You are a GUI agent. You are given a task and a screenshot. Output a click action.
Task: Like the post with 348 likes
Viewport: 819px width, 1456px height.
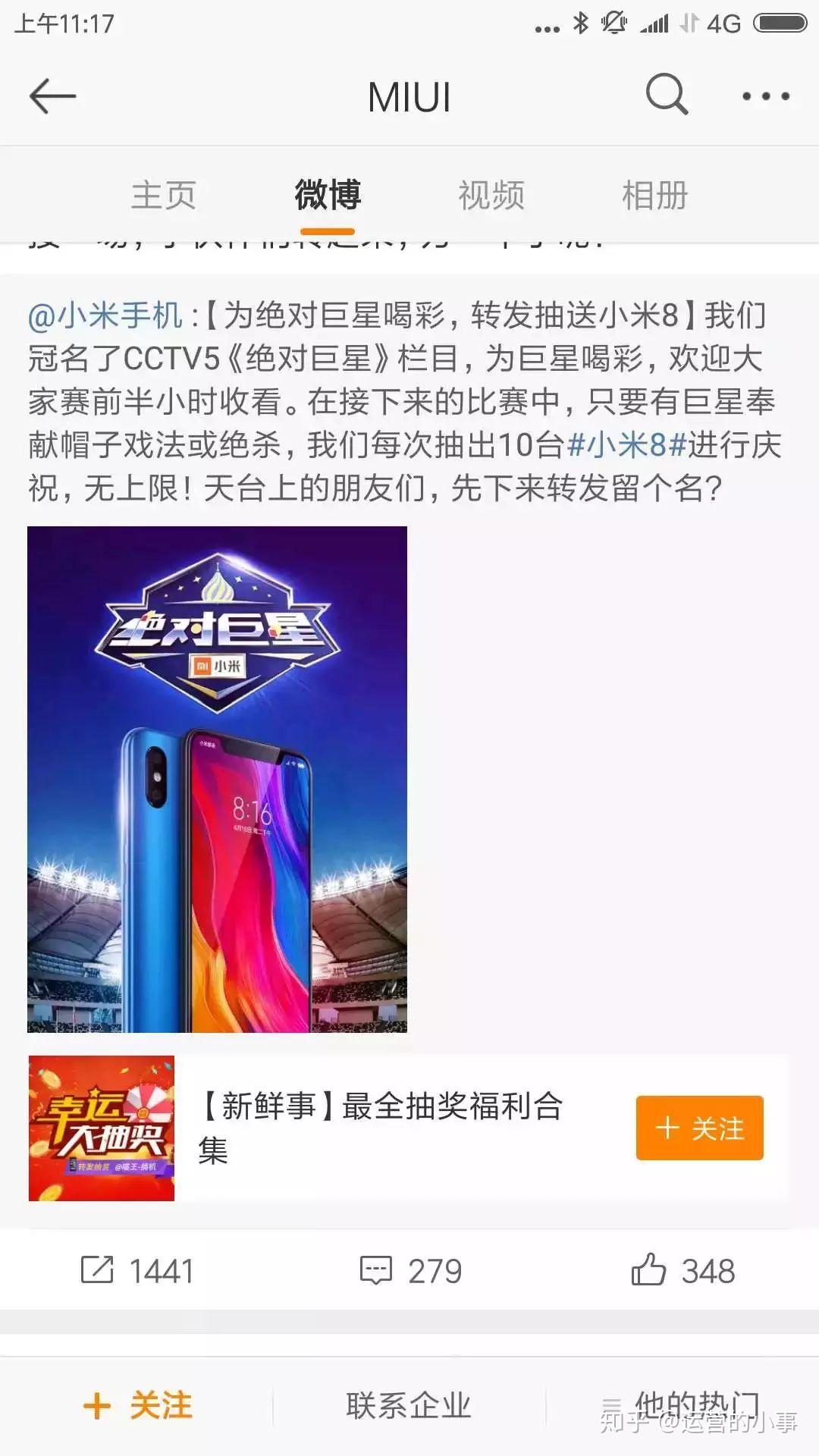click(682, 1271)
